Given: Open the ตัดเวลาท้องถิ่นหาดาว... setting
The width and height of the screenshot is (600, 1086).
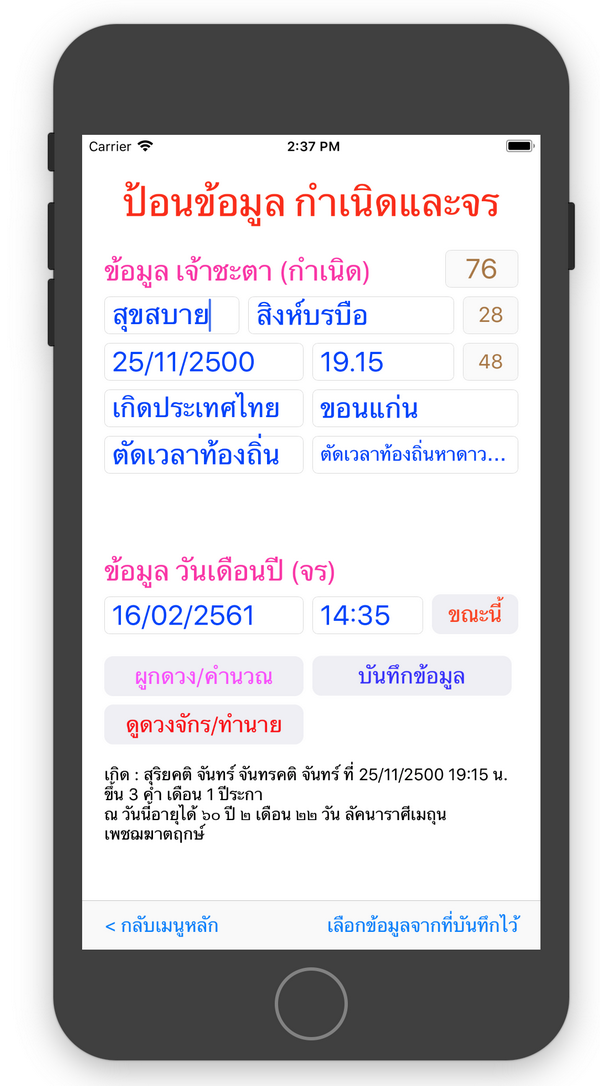Looking at the screenshot, I should [x=415, y=454].
